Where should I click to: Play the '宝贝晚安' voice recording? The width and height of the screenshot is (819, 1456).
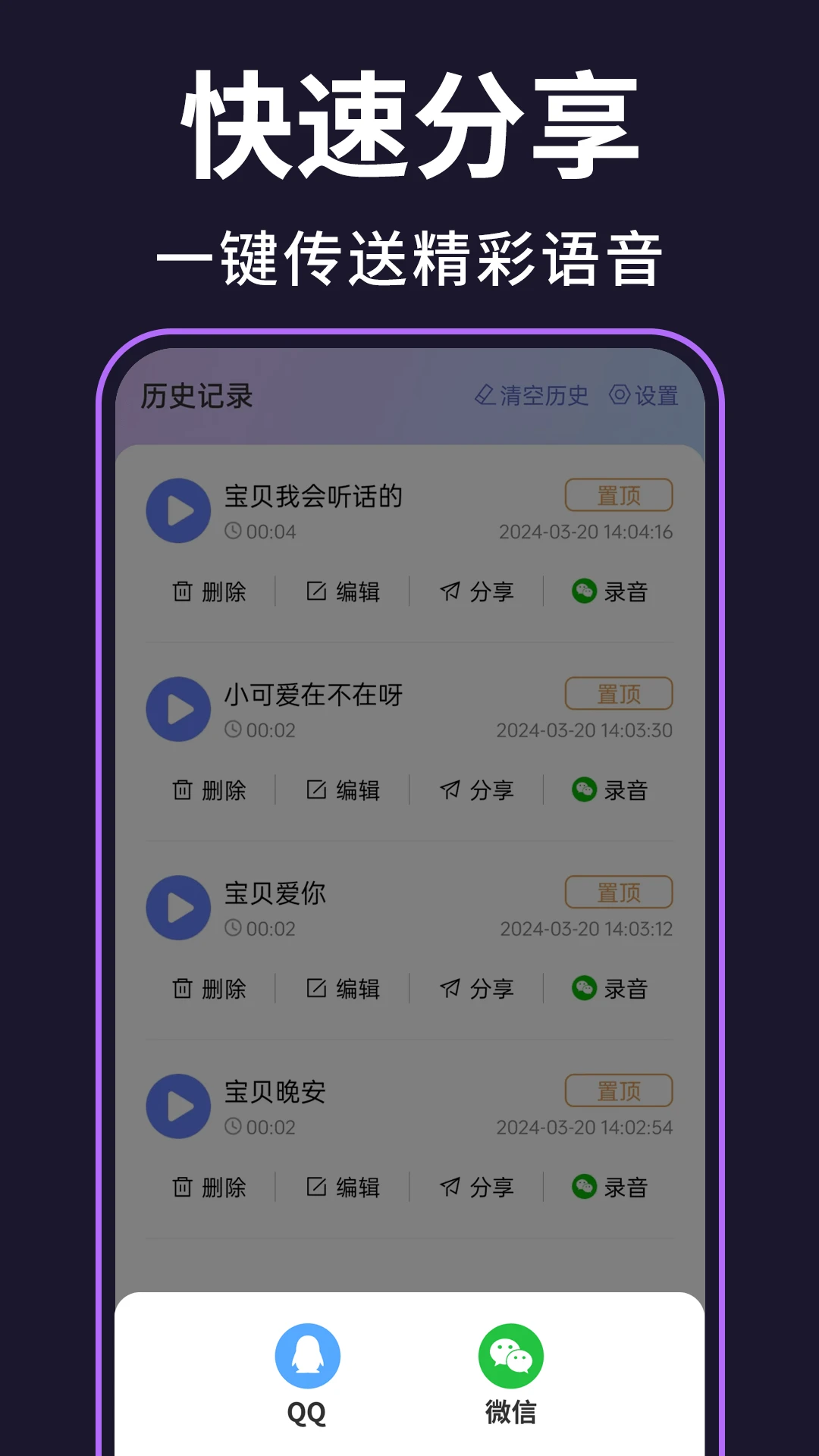179,1106
